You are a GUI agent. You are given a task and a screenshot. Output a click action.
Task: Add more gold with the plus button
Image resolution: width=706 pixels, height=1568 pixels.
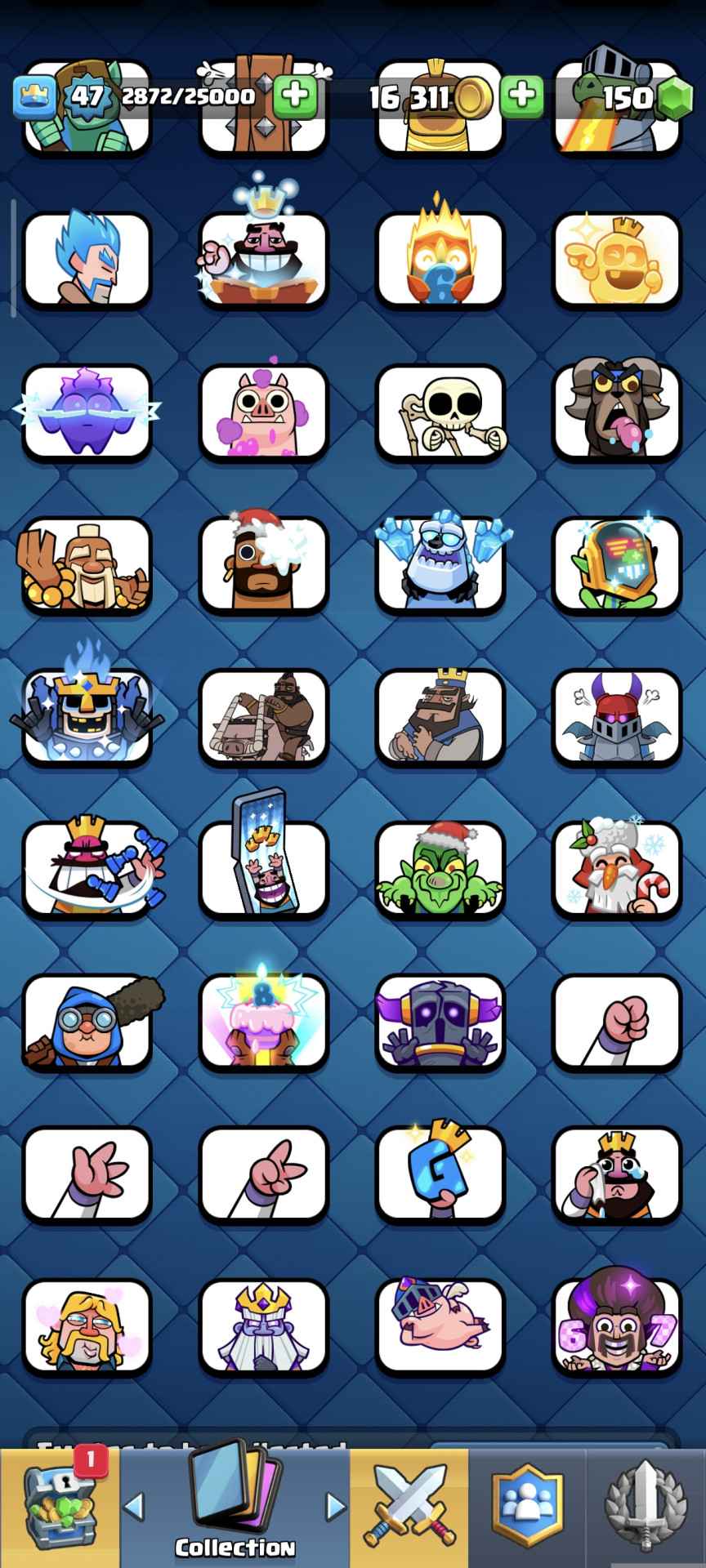pos(521,97)
